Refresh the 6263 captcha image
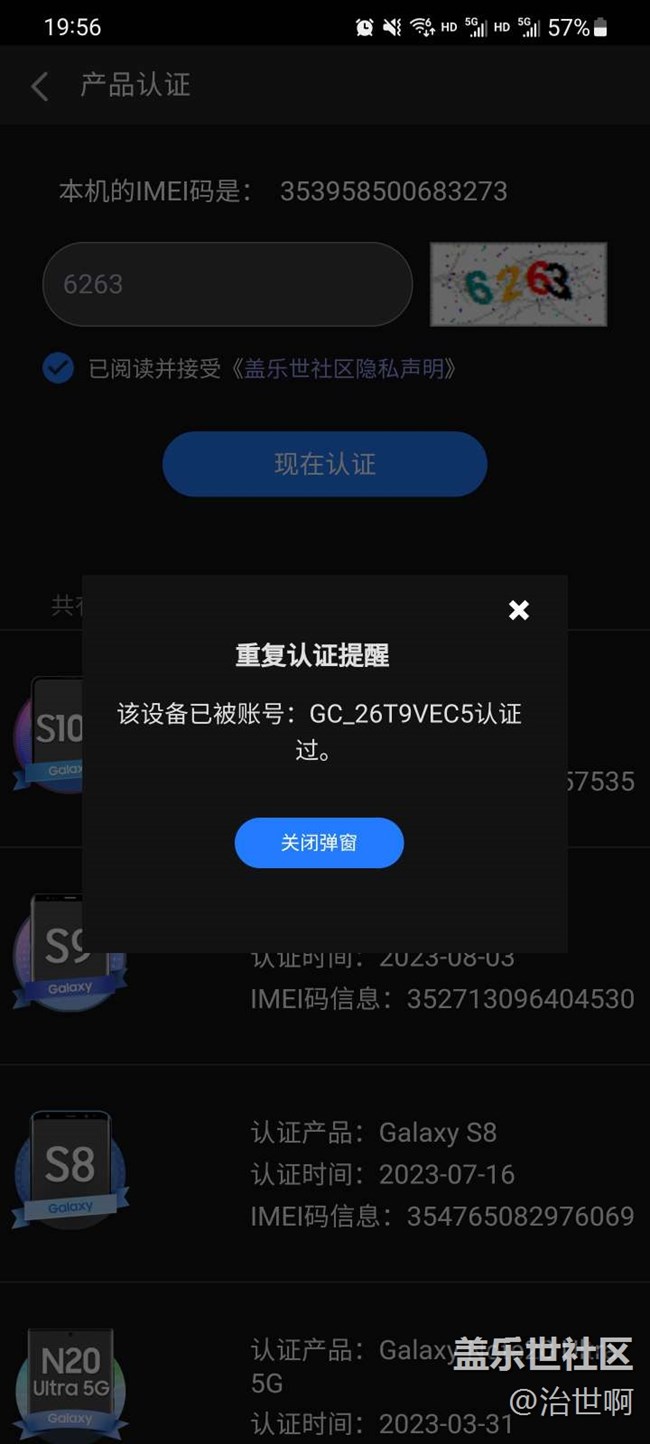Viewport: 650px width, 1444px height. click(x=518, y=284)
